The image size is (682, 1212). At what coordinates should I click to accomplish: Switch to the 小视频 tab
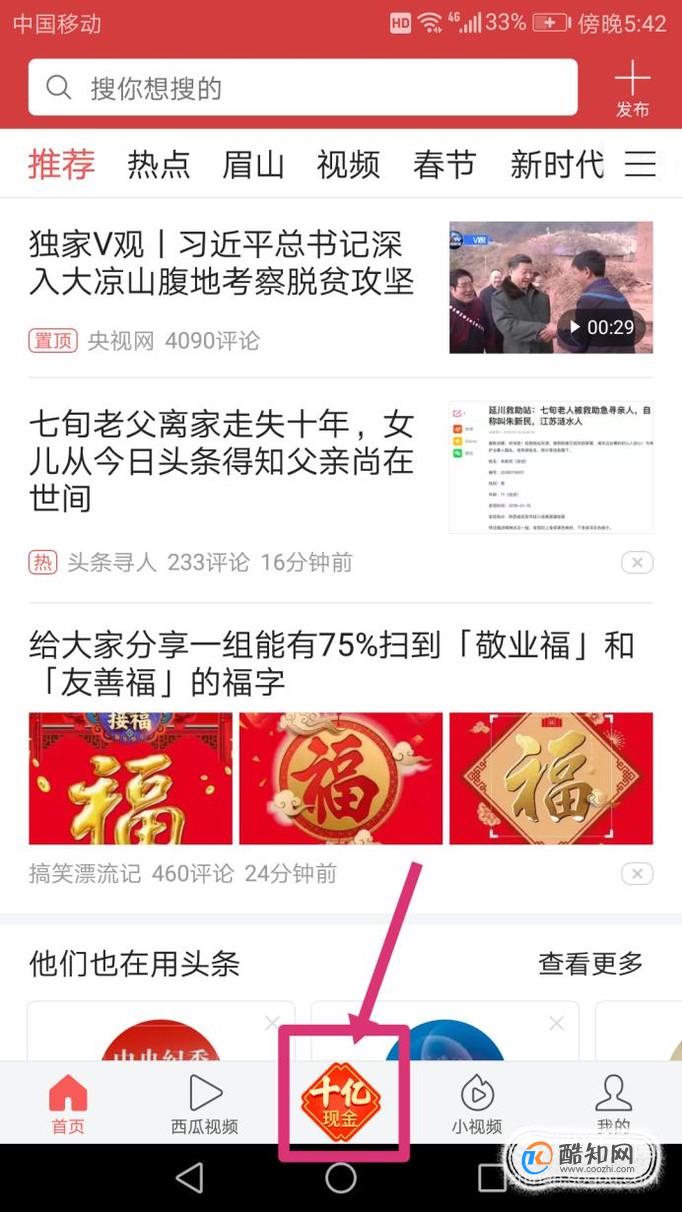476,1104
